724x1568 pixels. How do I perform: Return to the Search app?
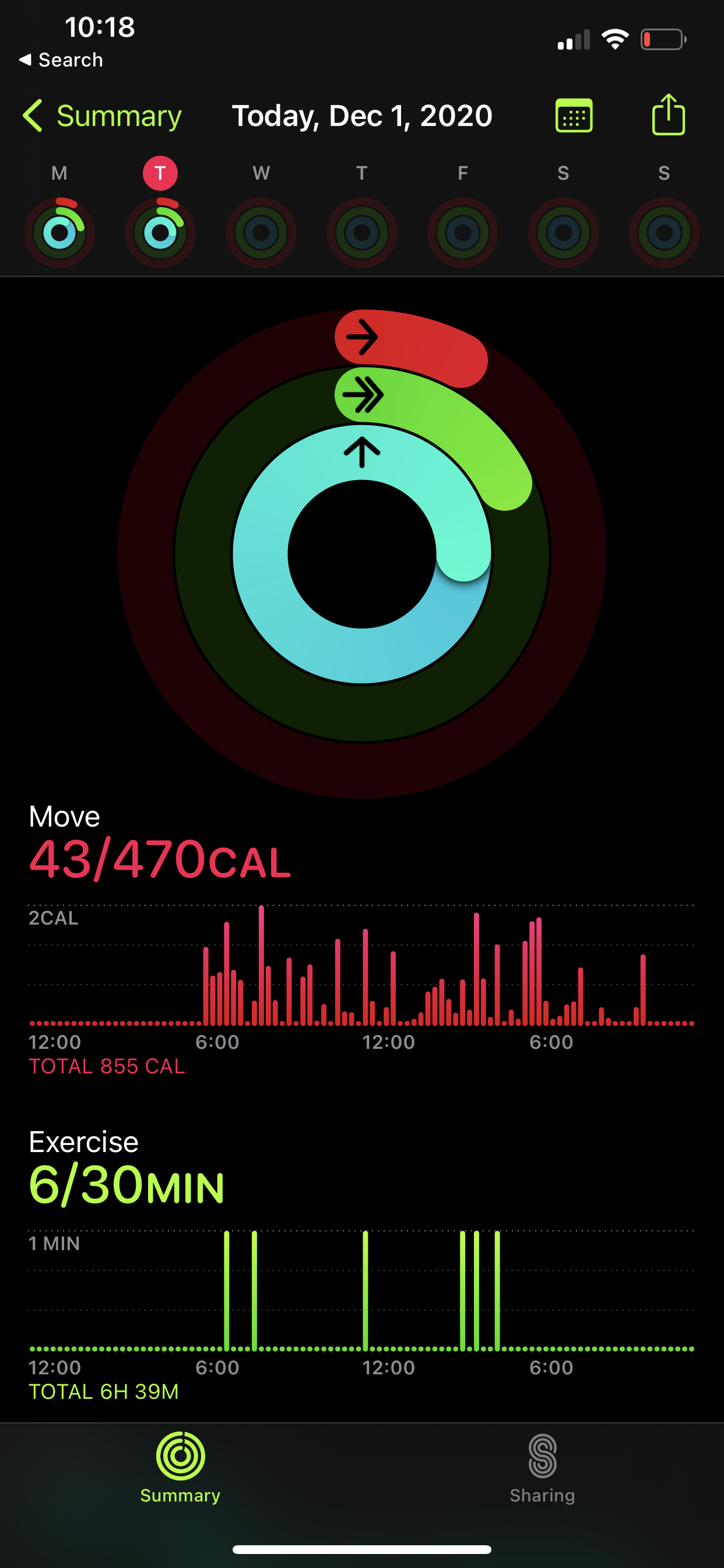click(x=61, y=60)
